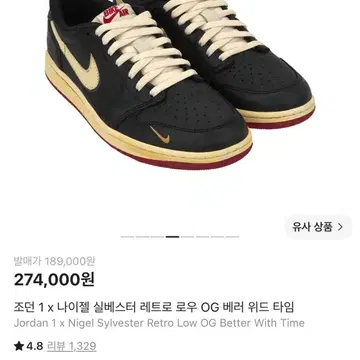The width and height of the screenshot is (360, 360).
Task: Tap the Jordan 1 sneaker product image
Action: coord(180,83)
